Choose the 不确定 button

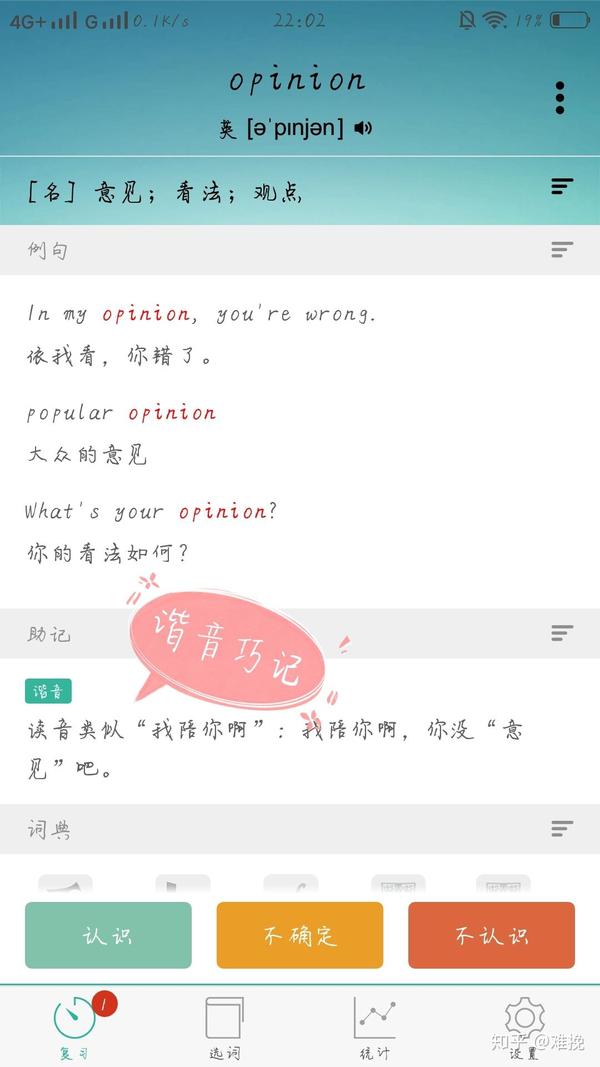click(300, 935)
